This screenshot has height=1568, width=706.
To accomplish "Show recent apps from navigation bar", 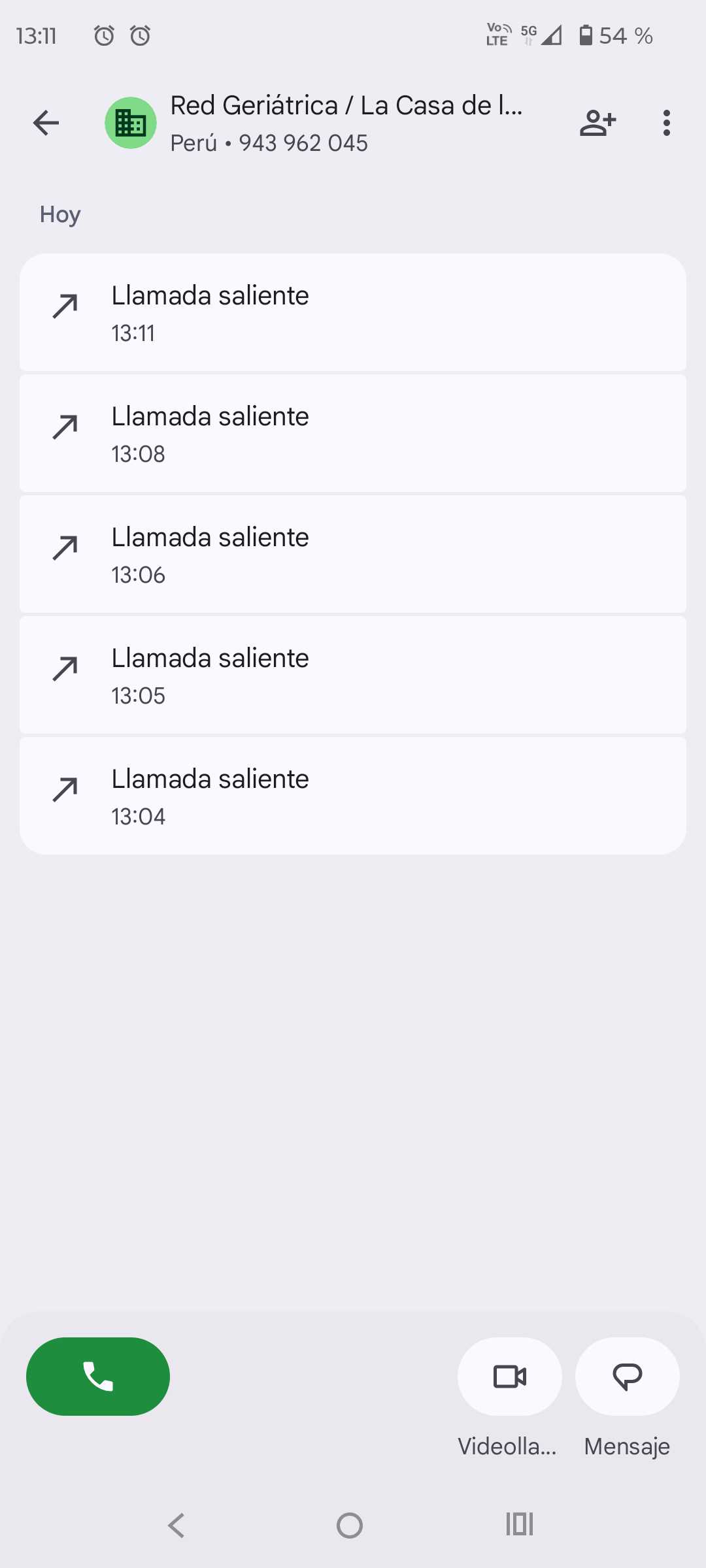I will tap(520, 1524).
